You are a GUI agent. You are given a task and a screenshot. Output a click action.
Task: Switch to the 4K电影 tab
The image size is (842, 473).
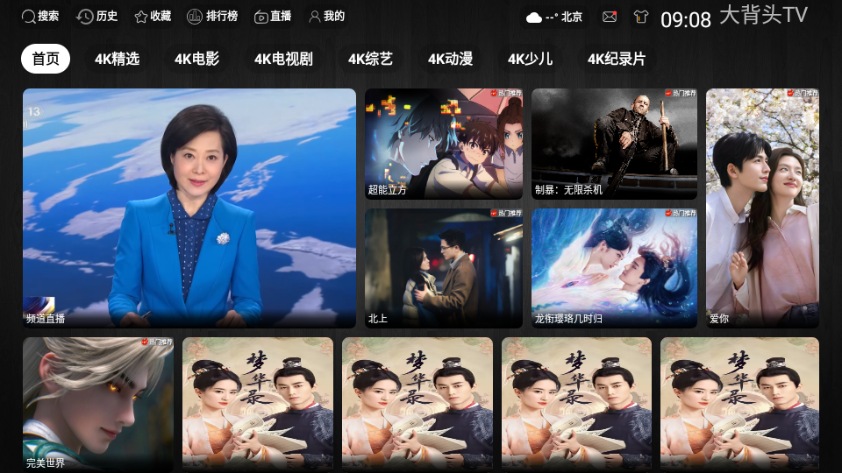[x=197, y=59]
